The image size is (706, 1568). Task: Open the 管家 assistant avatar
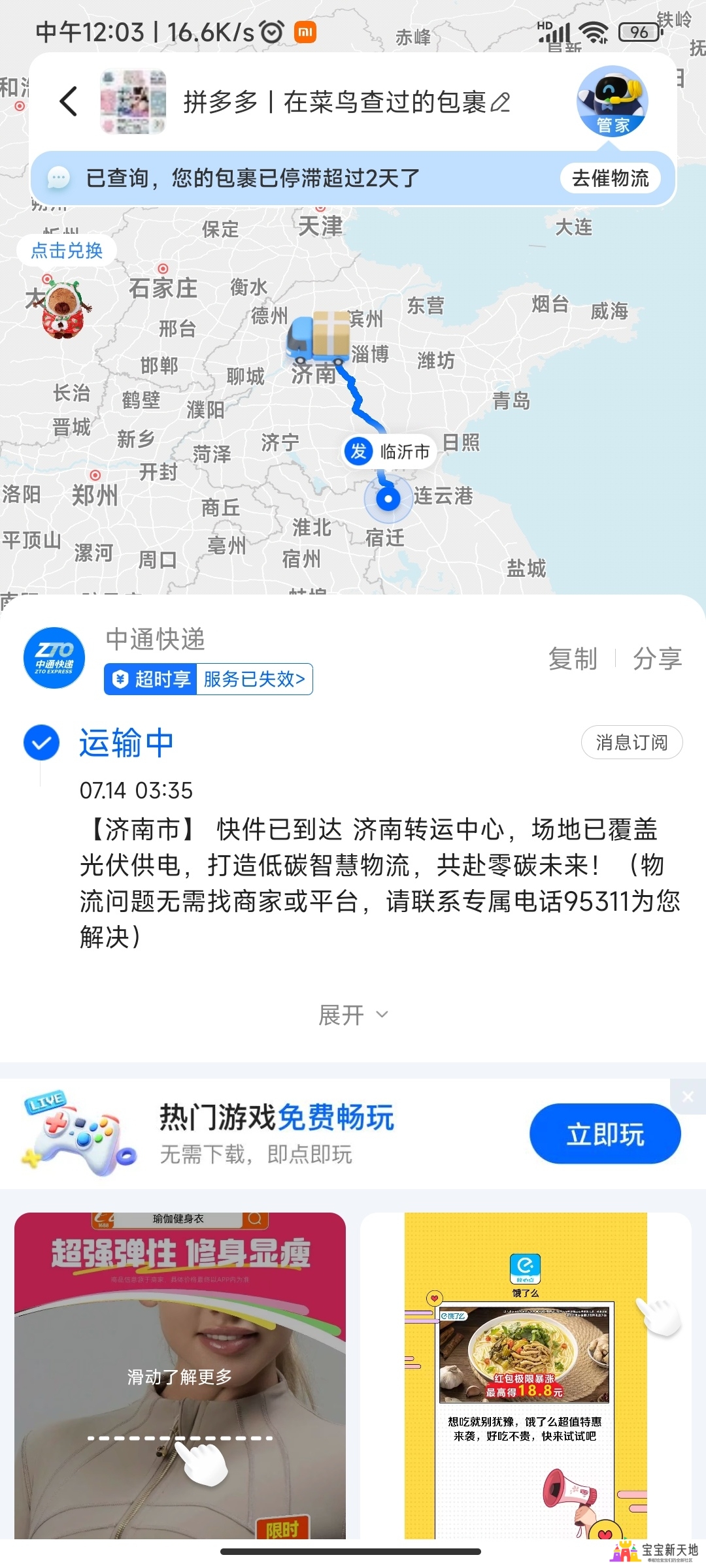pyautogui.click(x=612, y=102)
